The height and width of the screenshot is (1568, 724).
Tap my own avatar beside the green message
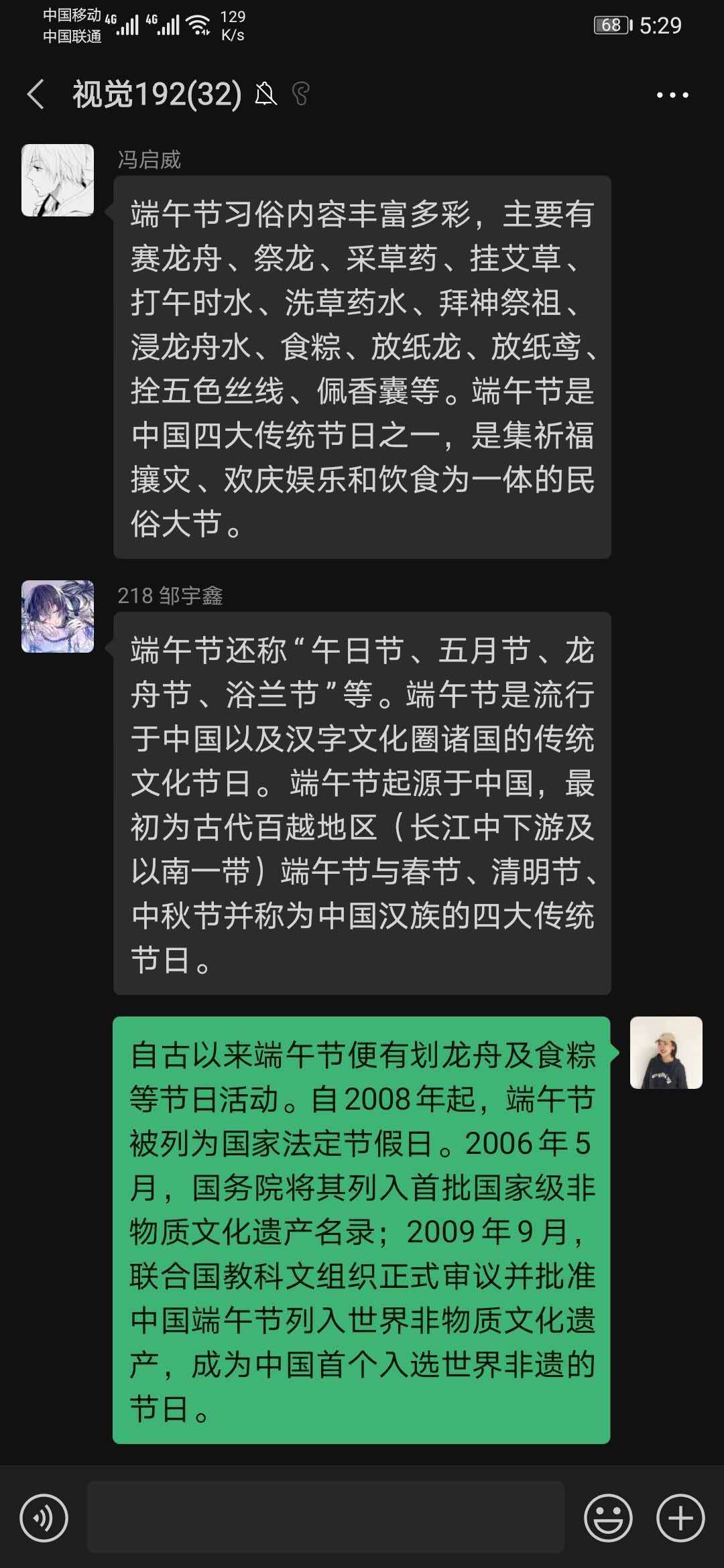(x=666, y=1053)
